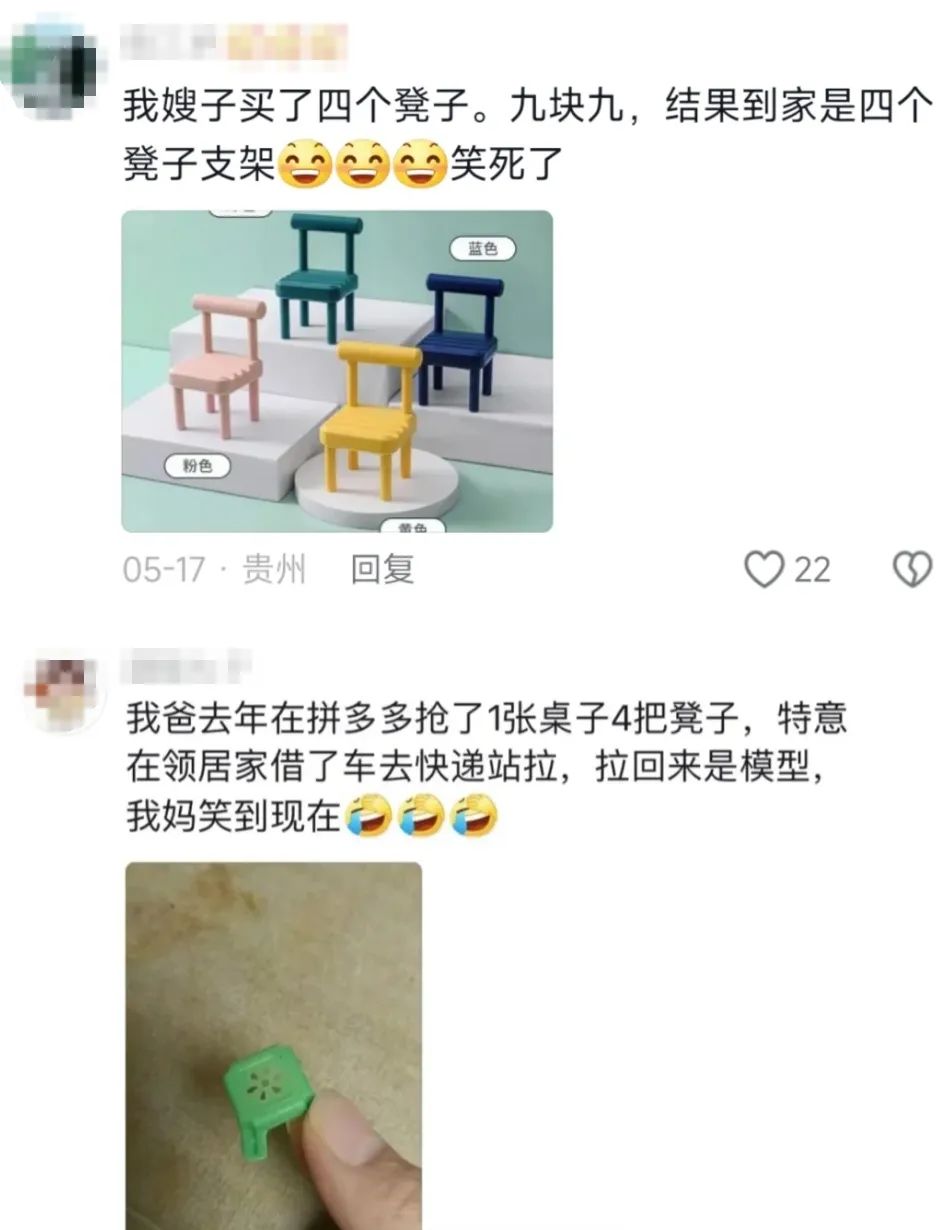The height and width of the screenshot is (1230, 947).
Task: Dislike the comment from 贵州 user
Action: click(x=910, y=570)
